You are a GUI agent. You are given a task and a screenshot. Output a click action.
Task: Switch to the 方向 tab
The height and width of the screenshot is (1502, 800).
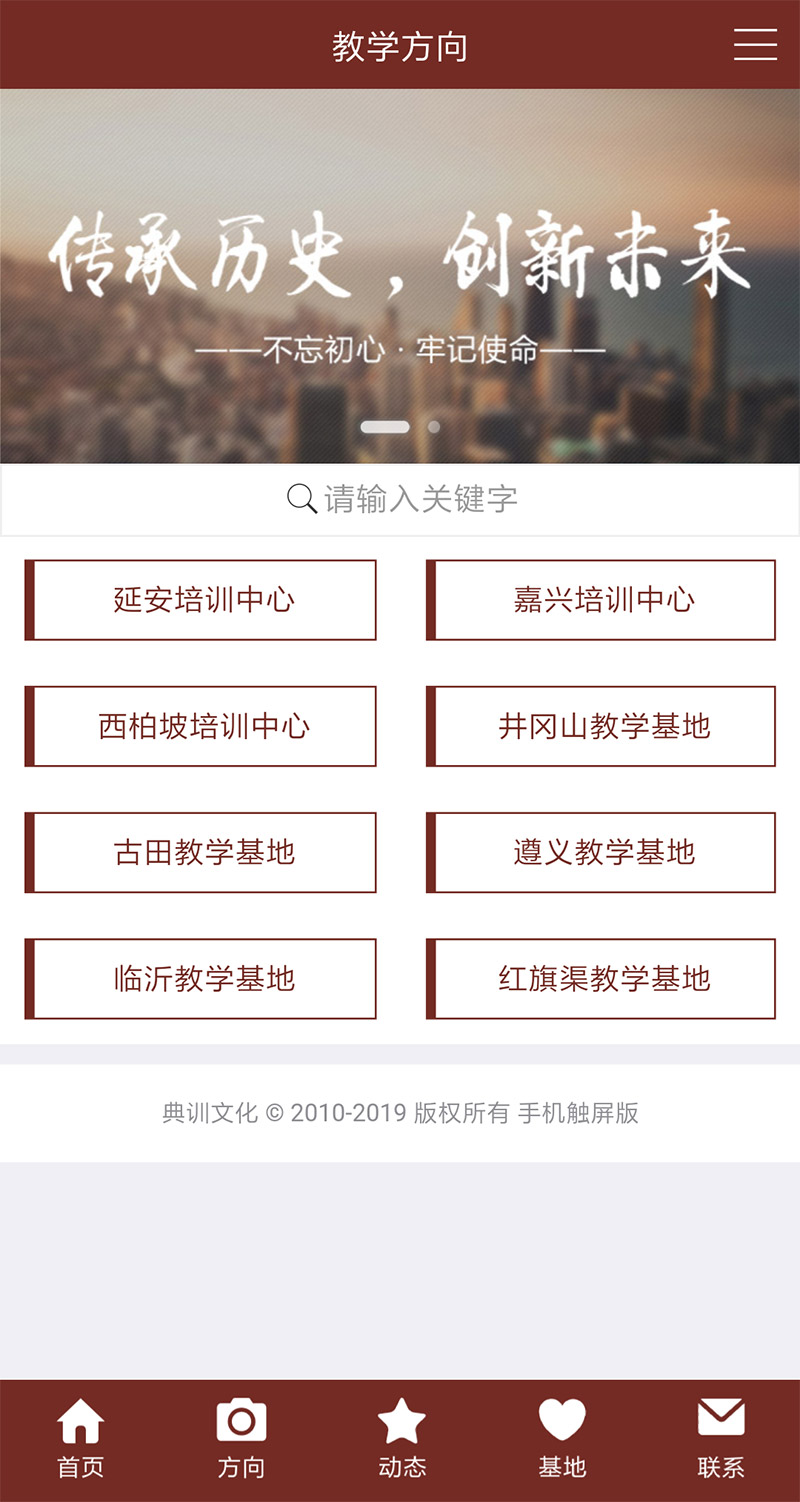[x=241, y=1440]
